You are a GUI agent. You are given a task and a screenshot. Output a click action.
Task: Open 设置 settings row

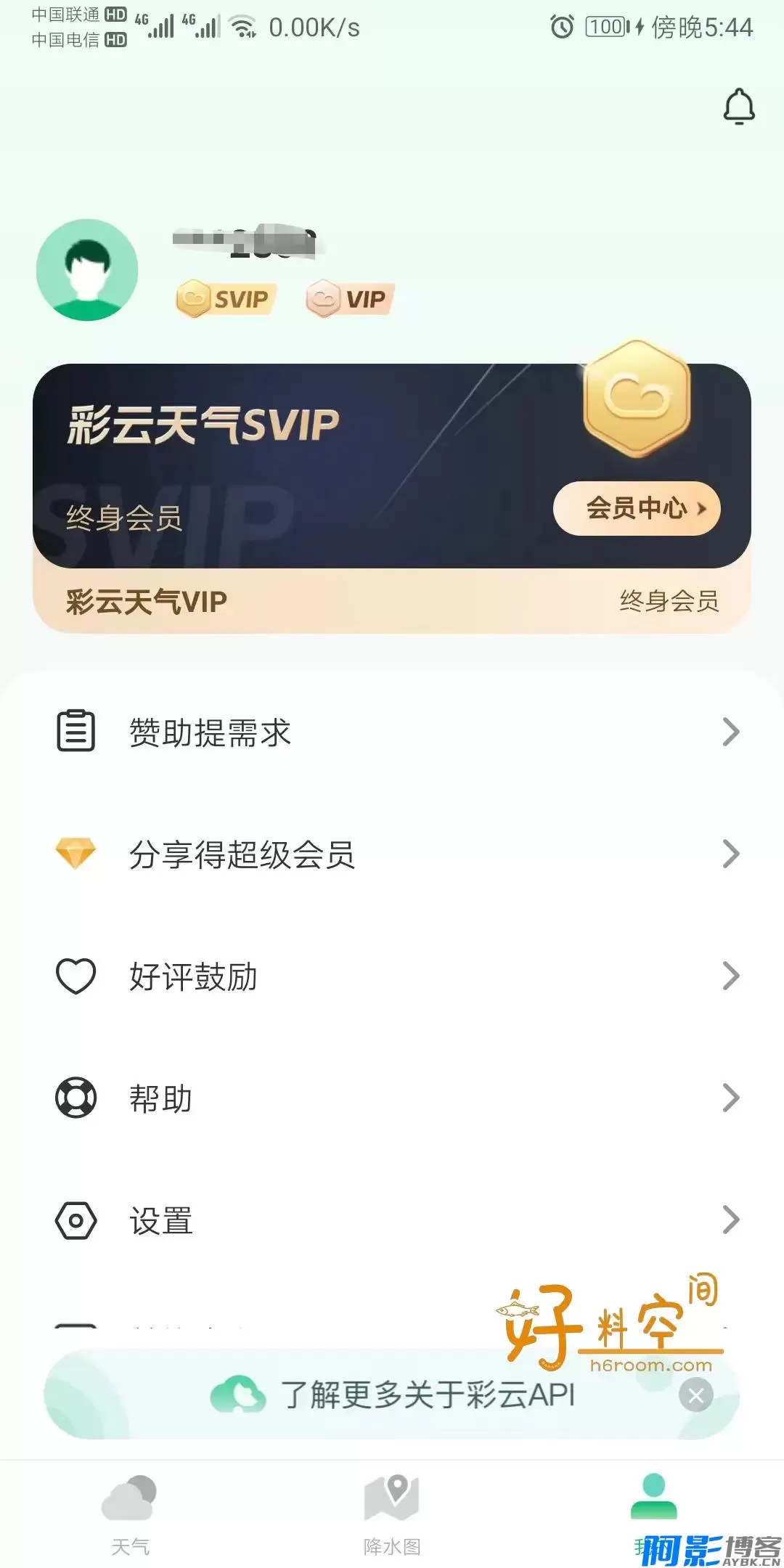click(392, 1220)
